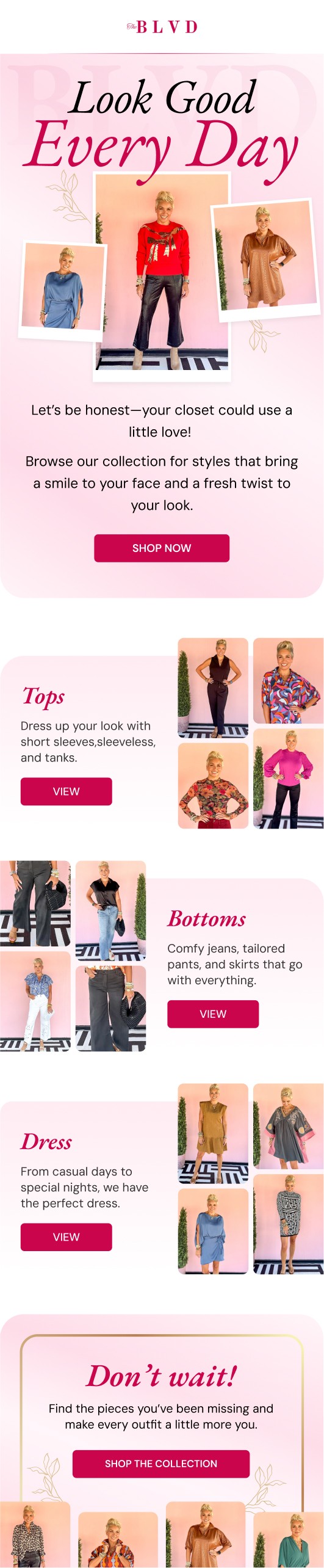
Task: View the Bottoms category
Action: 213,1014
